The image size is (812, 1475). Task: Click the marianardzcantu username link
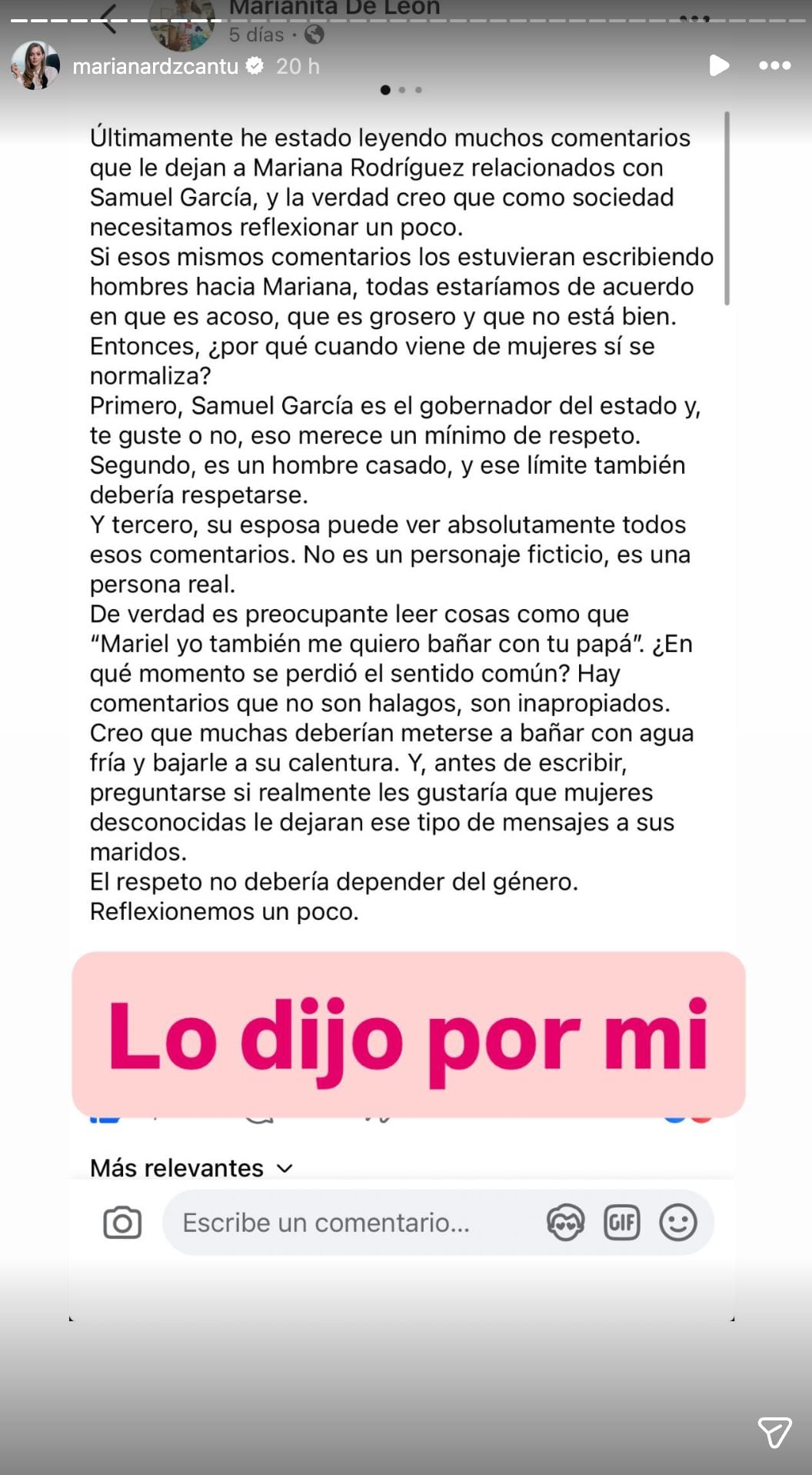[155, 66]
